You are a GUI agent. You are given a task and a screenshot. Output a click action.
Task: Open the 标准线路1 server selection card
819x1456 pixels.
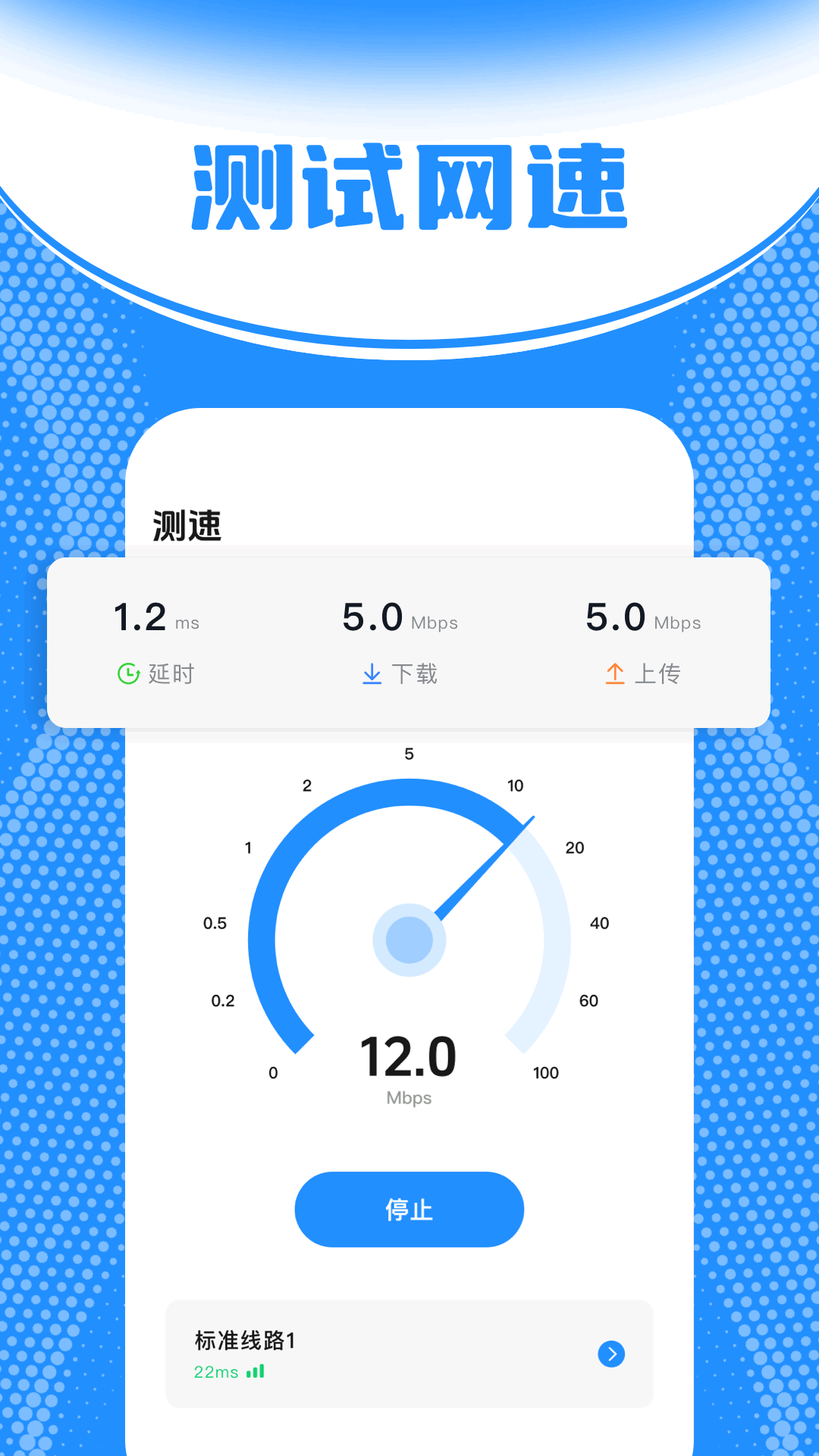click(x=409, y=1354)
